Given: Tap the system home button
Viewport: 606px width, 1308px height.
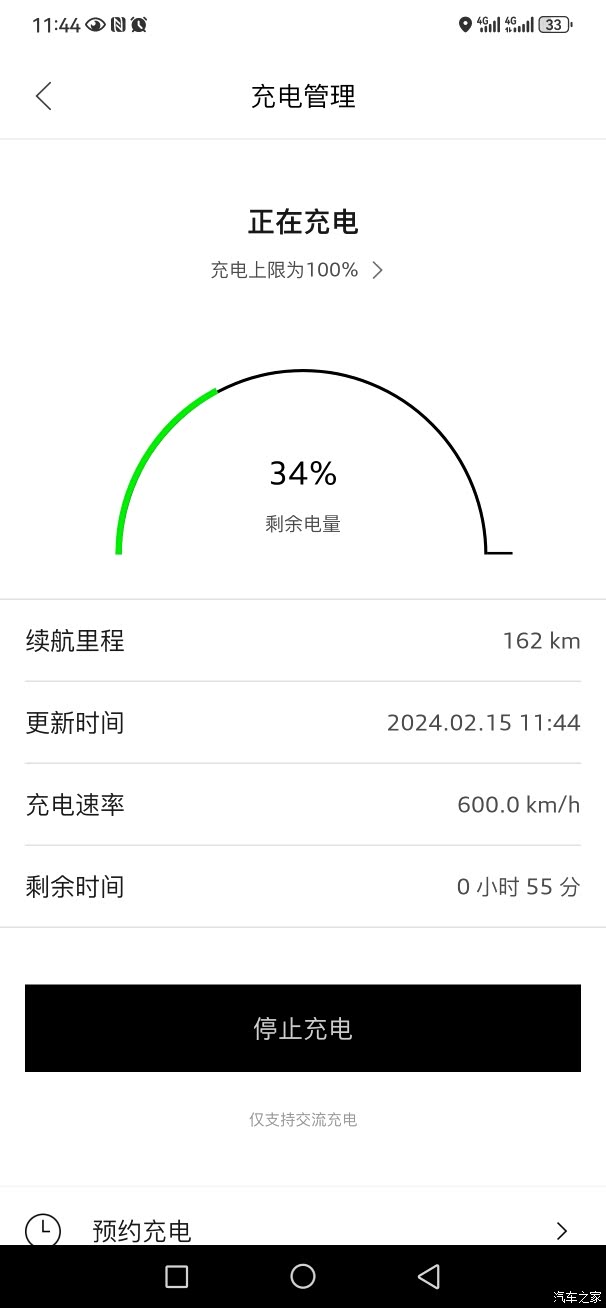Looking at the screenshot, I should 303,1276.
